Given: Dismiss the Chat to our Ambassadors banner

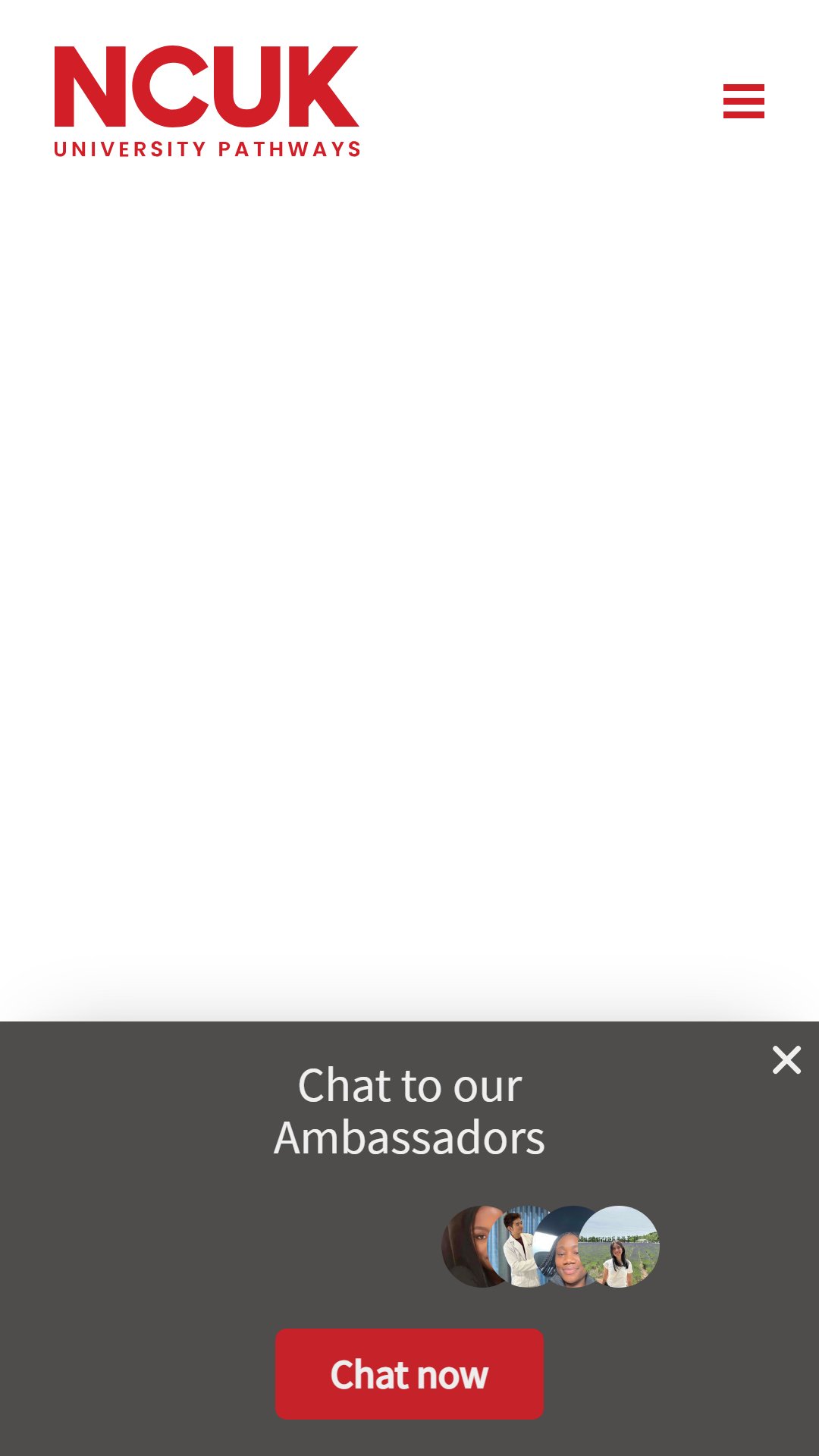Looking at the screenshot, I should pyautogui.click(x=786, y=1060).
